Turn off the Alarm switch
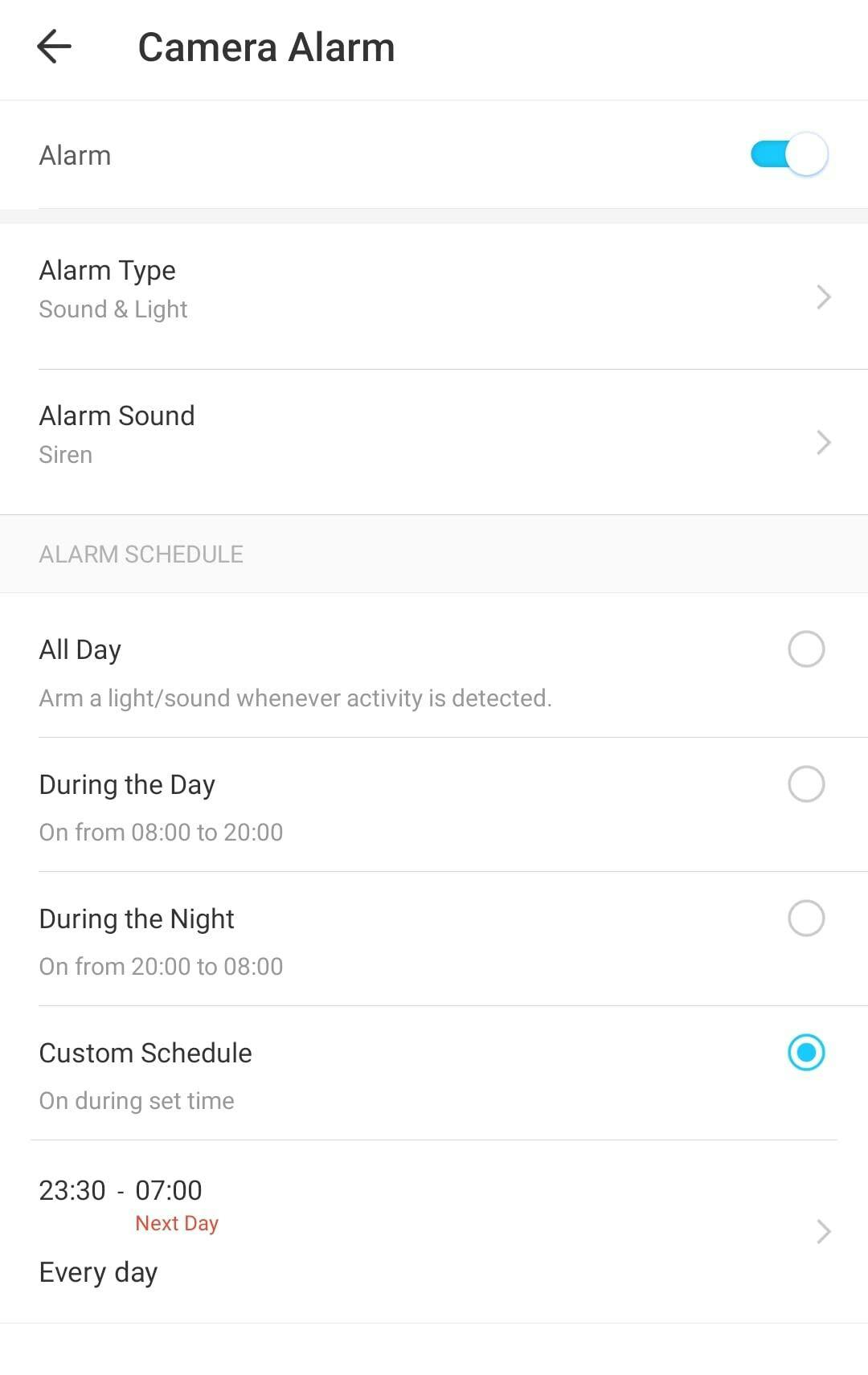This screenshot has width=868, height=1375. pyautogui.click(x=788, y=154)
